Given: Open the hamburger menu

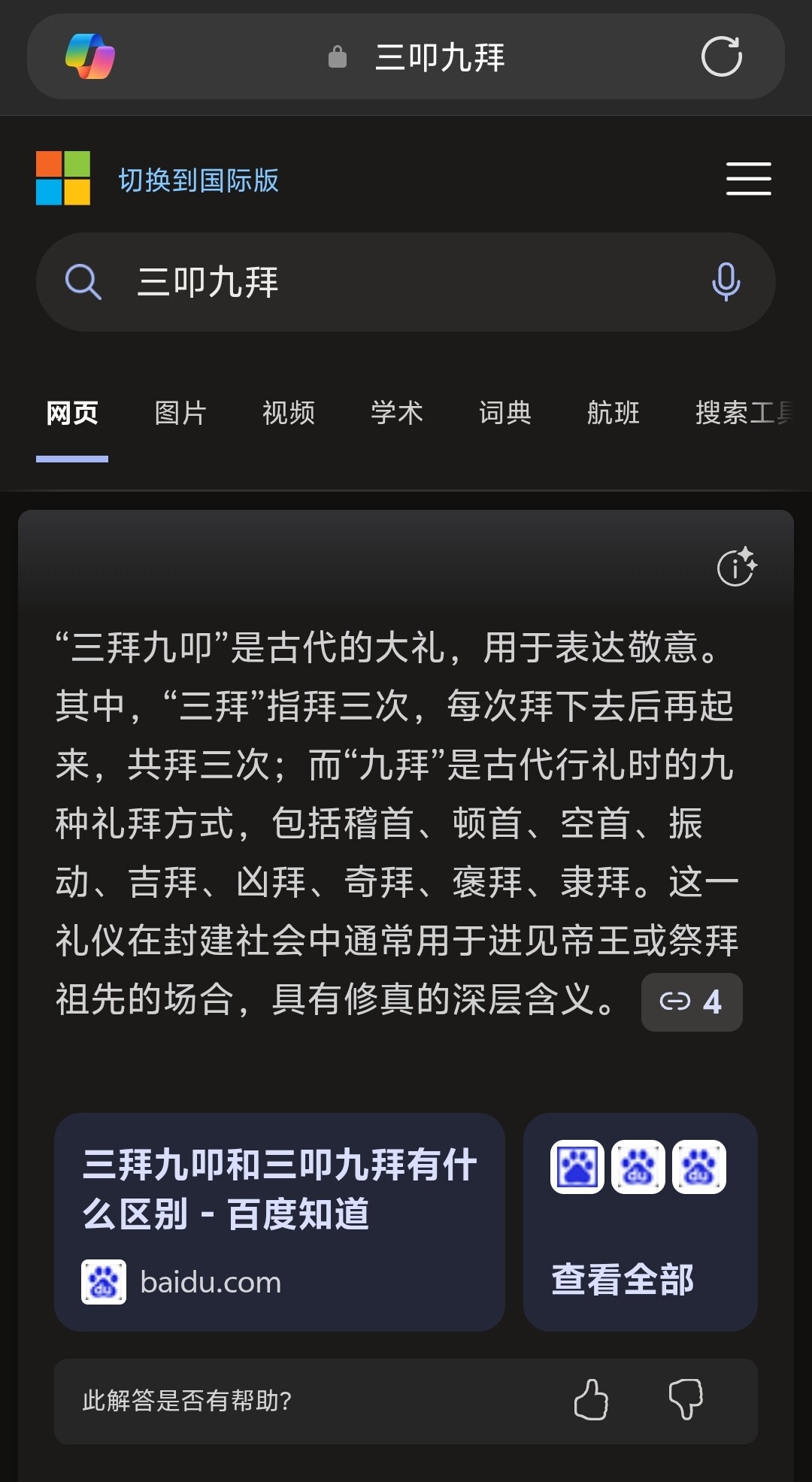Looking at the screenshot, I should tap(748, 179).
